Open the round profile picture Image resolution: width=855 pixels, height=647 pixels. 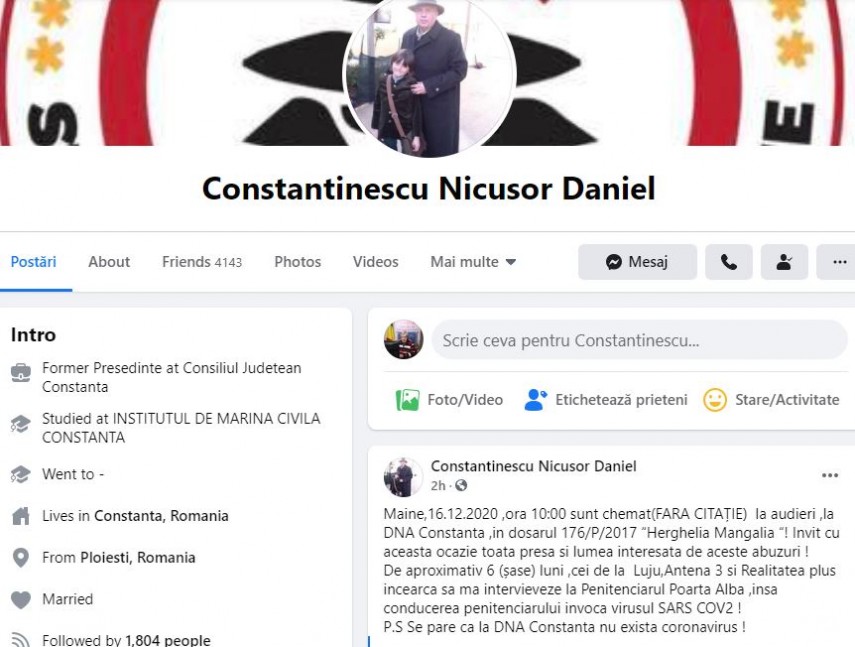point(428,78)
